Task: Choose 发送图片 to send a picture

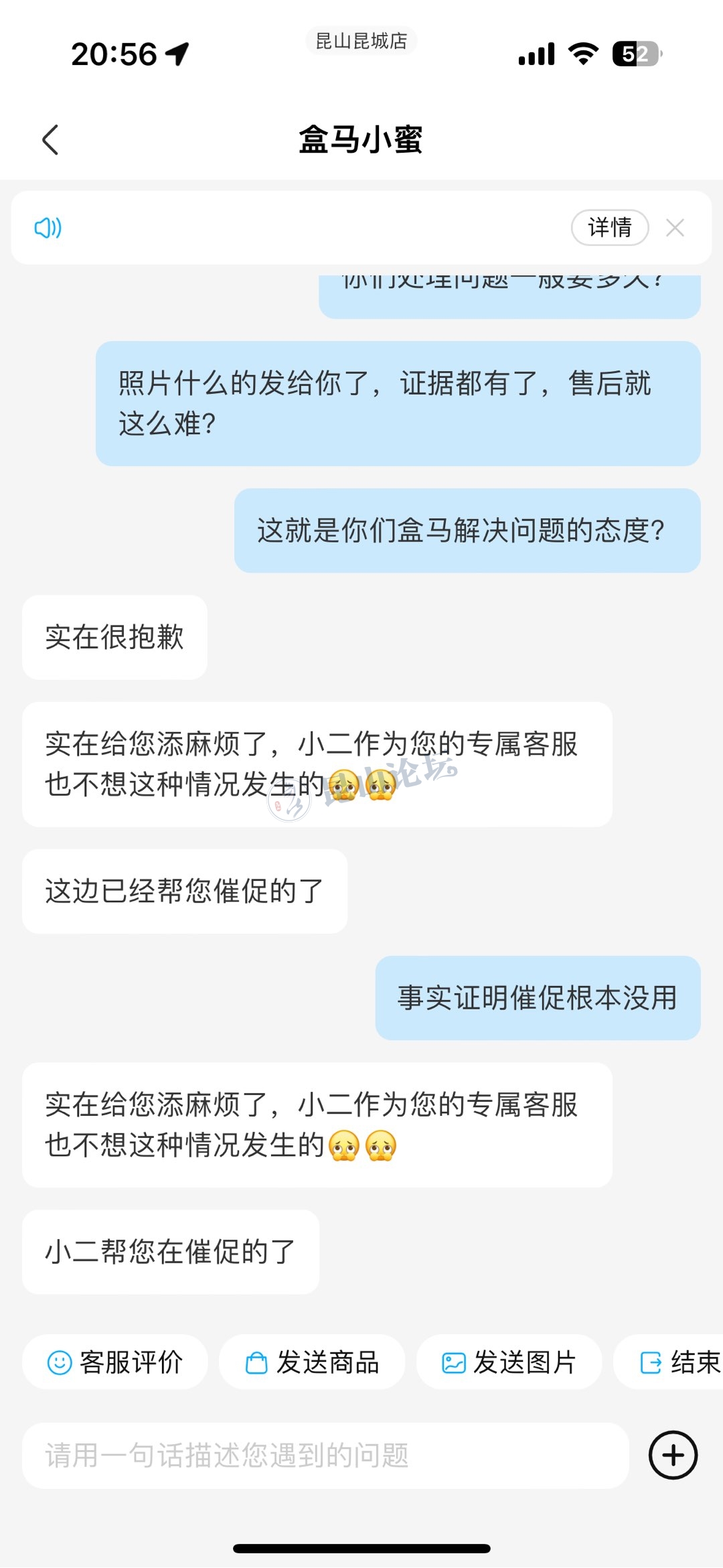Action: (509, 1362)
